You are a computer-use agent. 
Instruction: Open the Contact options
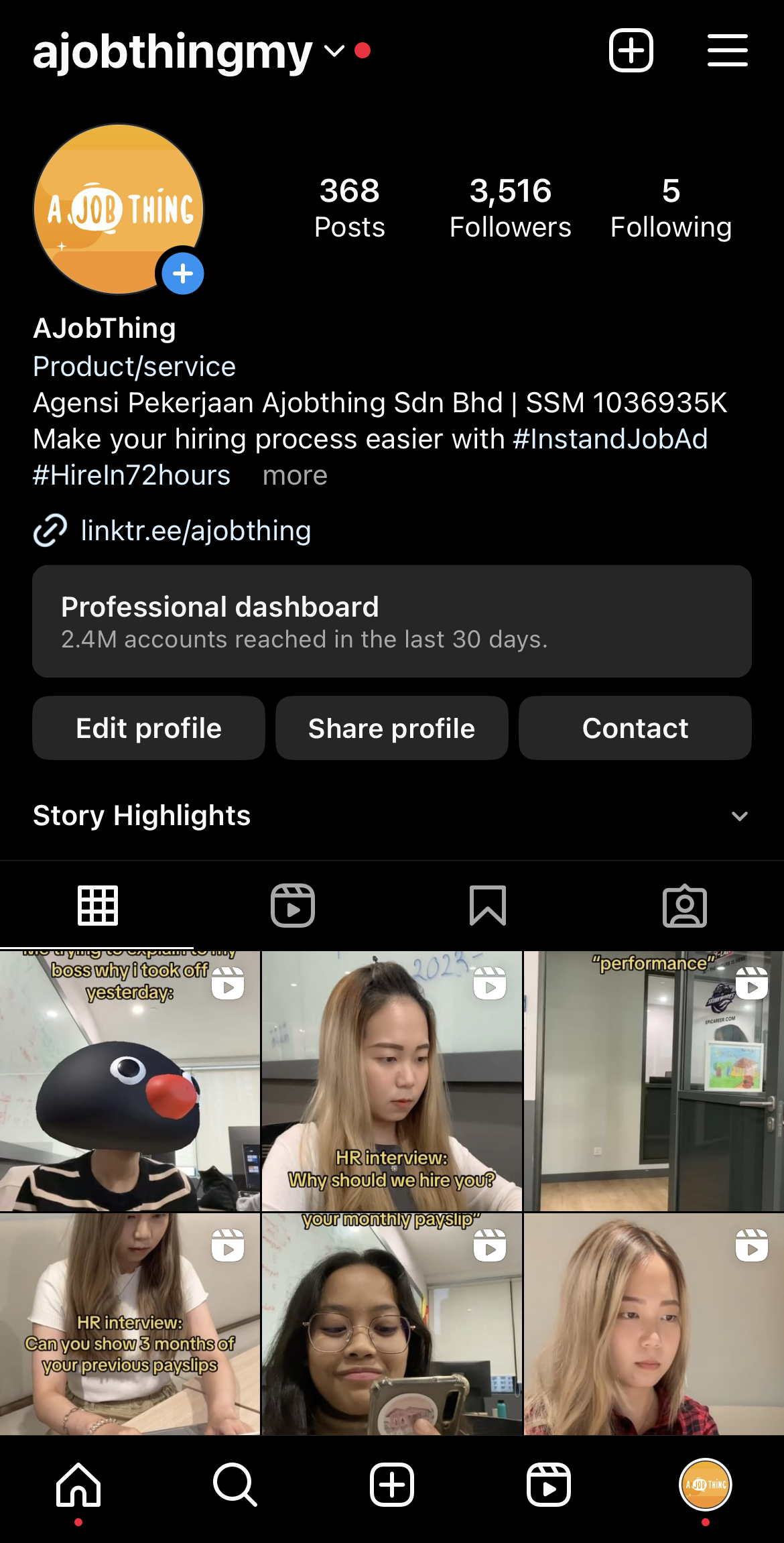pyautogui.click(x=635, y=728)
